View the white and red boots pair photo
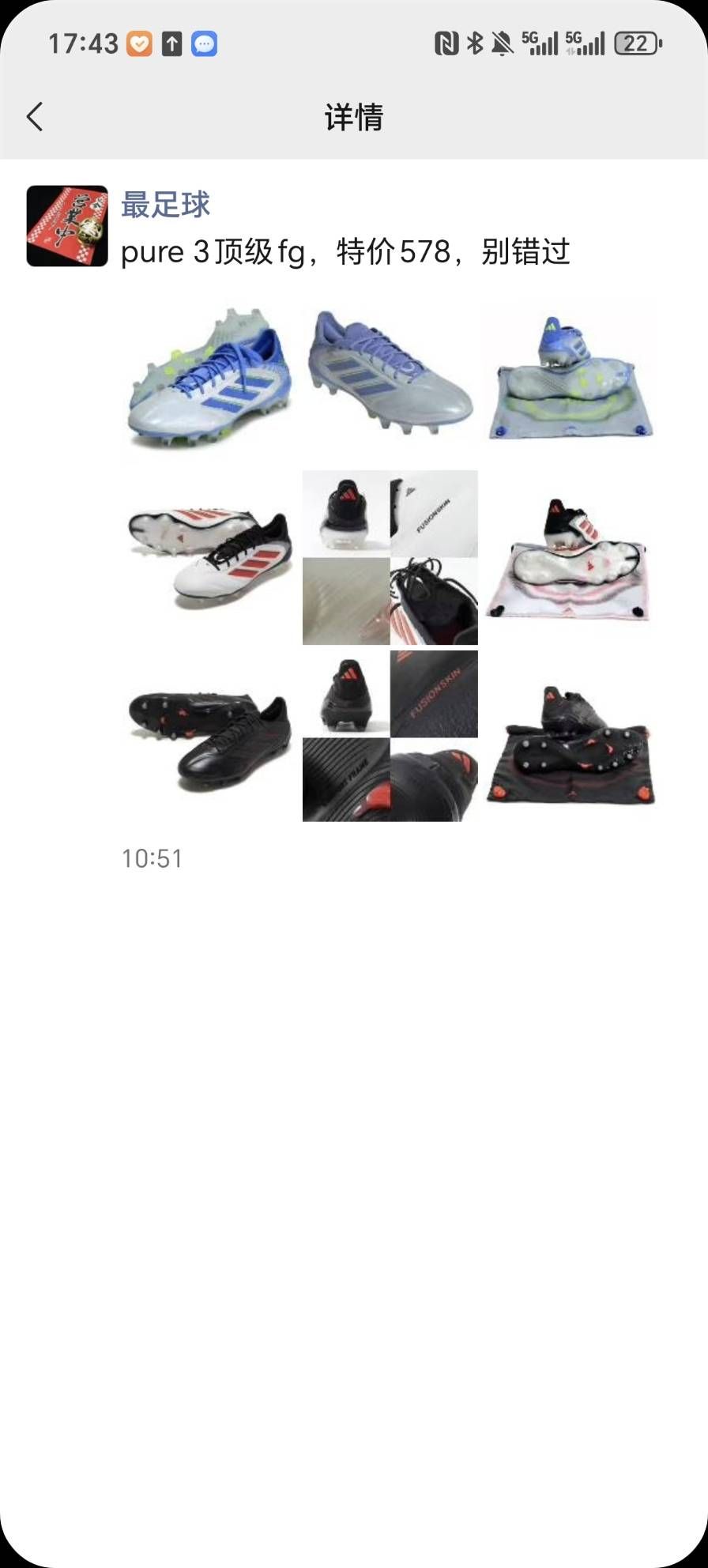 pos(210,558)
